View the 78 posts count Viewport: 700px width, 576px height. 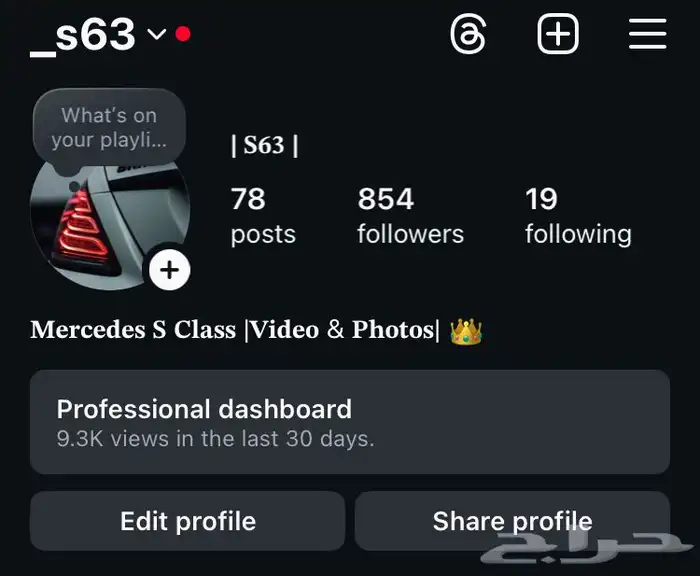tap(262, 215)
